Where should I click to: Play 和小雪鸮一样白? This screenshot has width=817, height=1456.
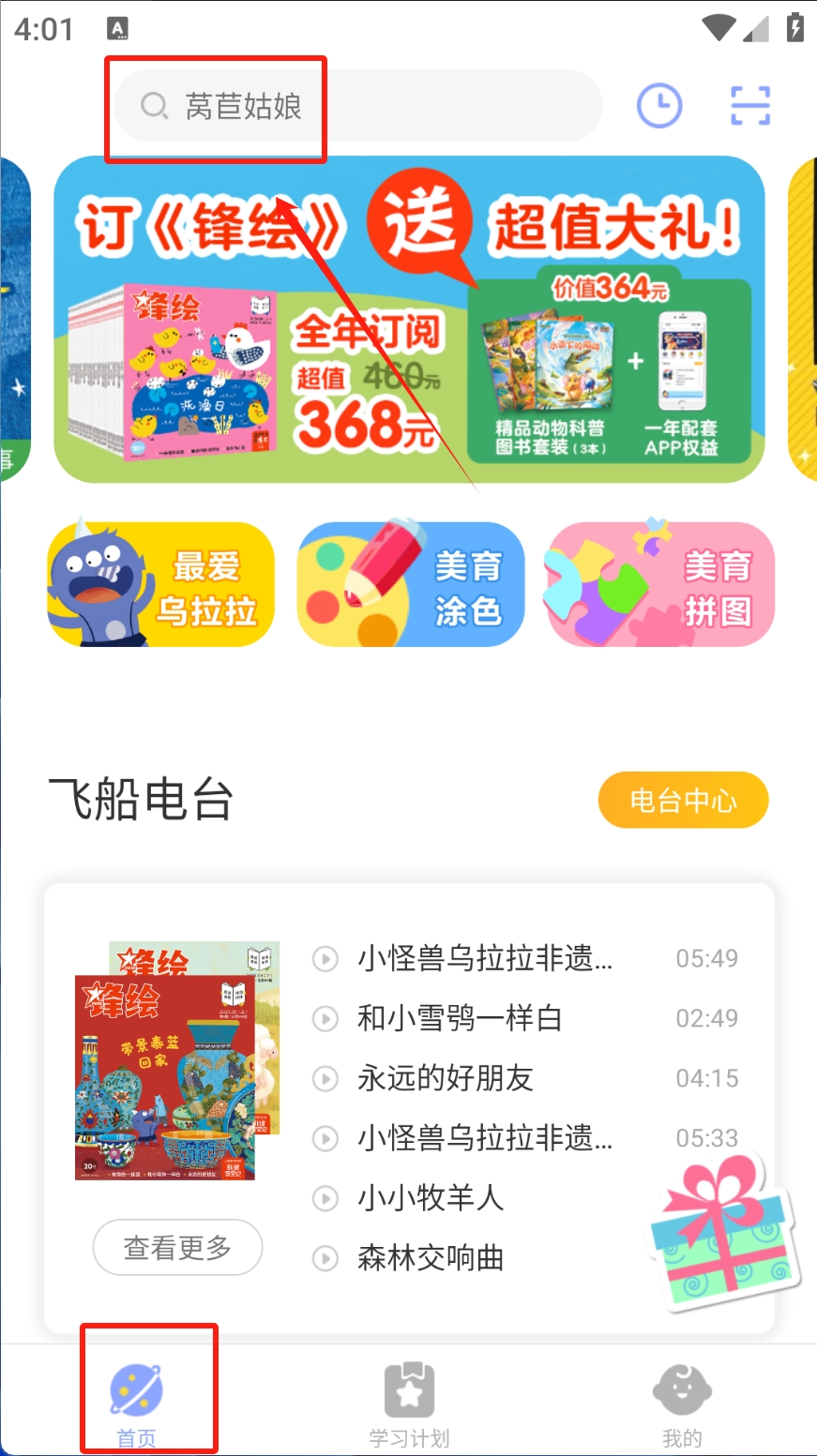459,1018
